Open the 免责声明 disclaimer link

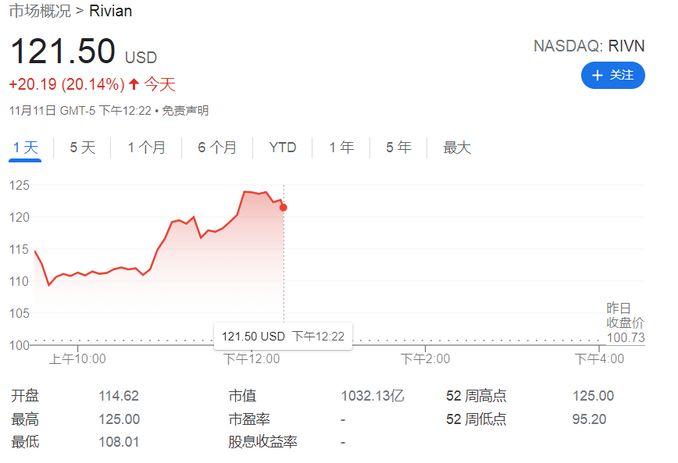click(x=186, y=110)
